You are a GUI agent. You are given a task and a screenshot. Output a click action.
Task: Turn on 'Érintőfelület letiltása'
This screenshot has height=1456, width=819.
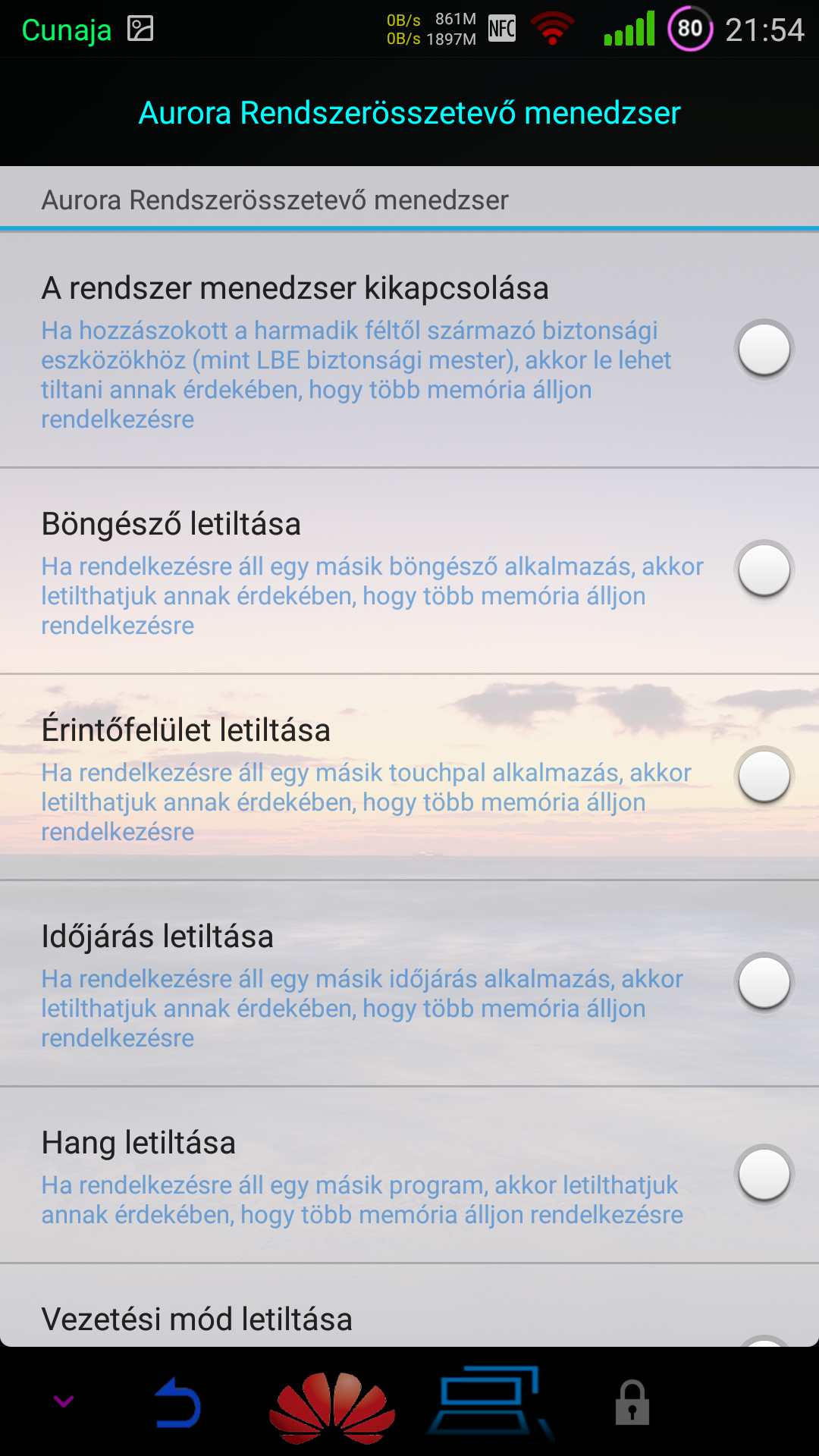tap(764, 776)
